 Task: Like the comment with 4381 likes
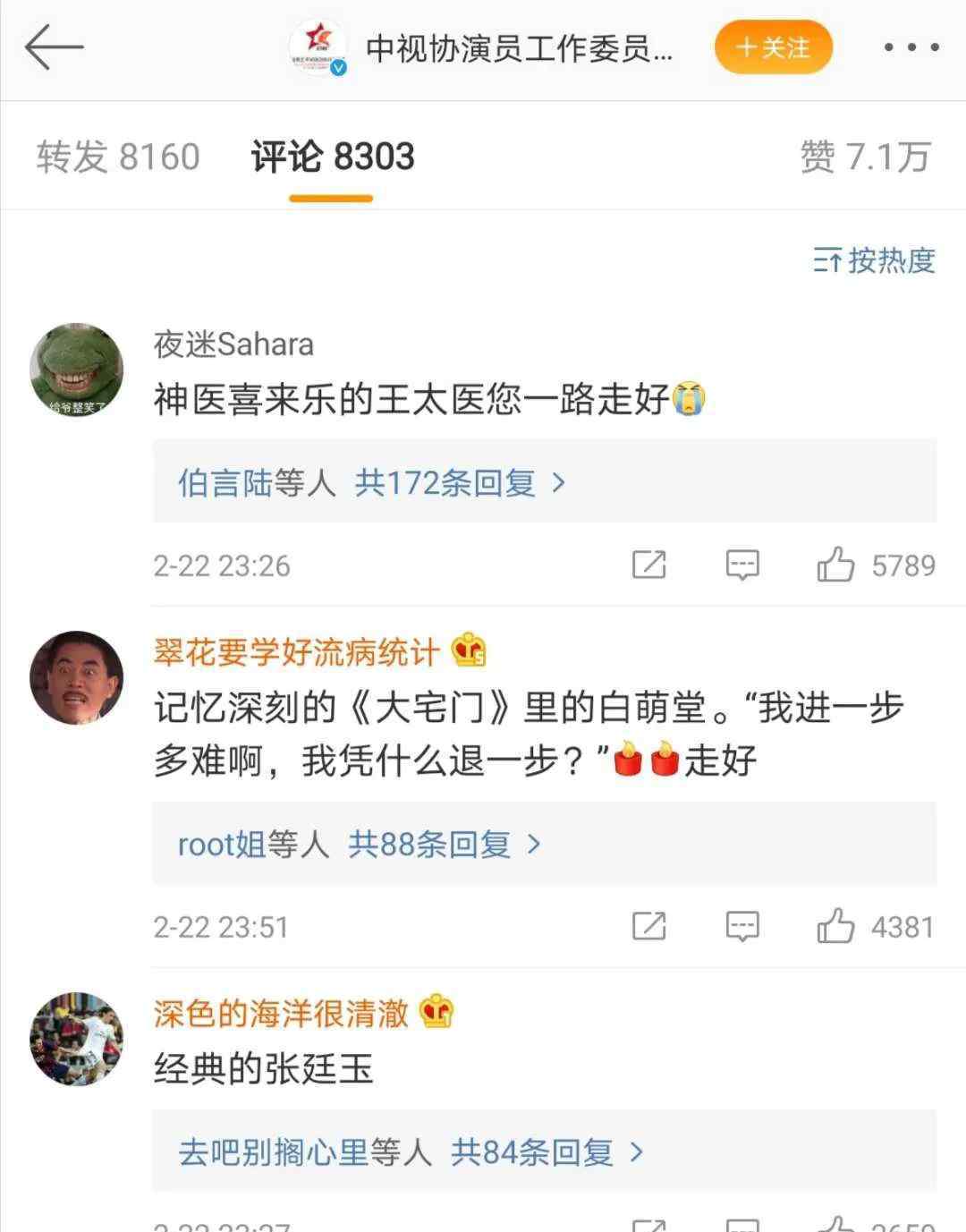(x=836, y=926)
